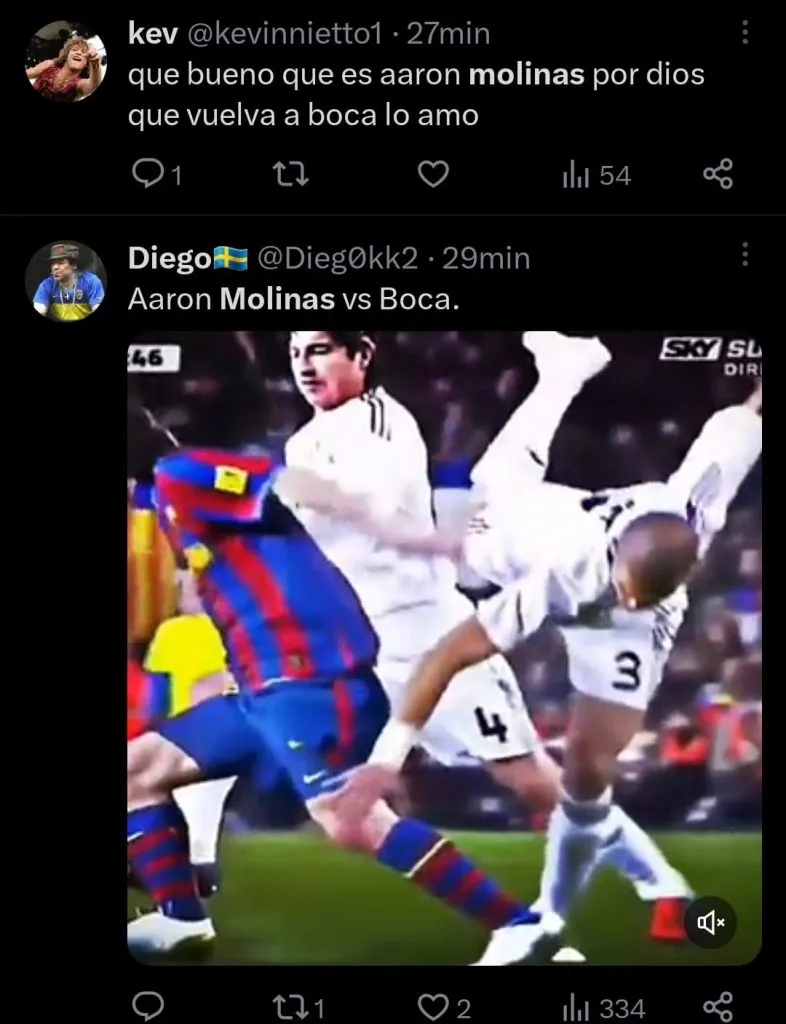Screen dimensions: 786x1024
Task: Like Diego's tweet
Action: point(432,1005)
